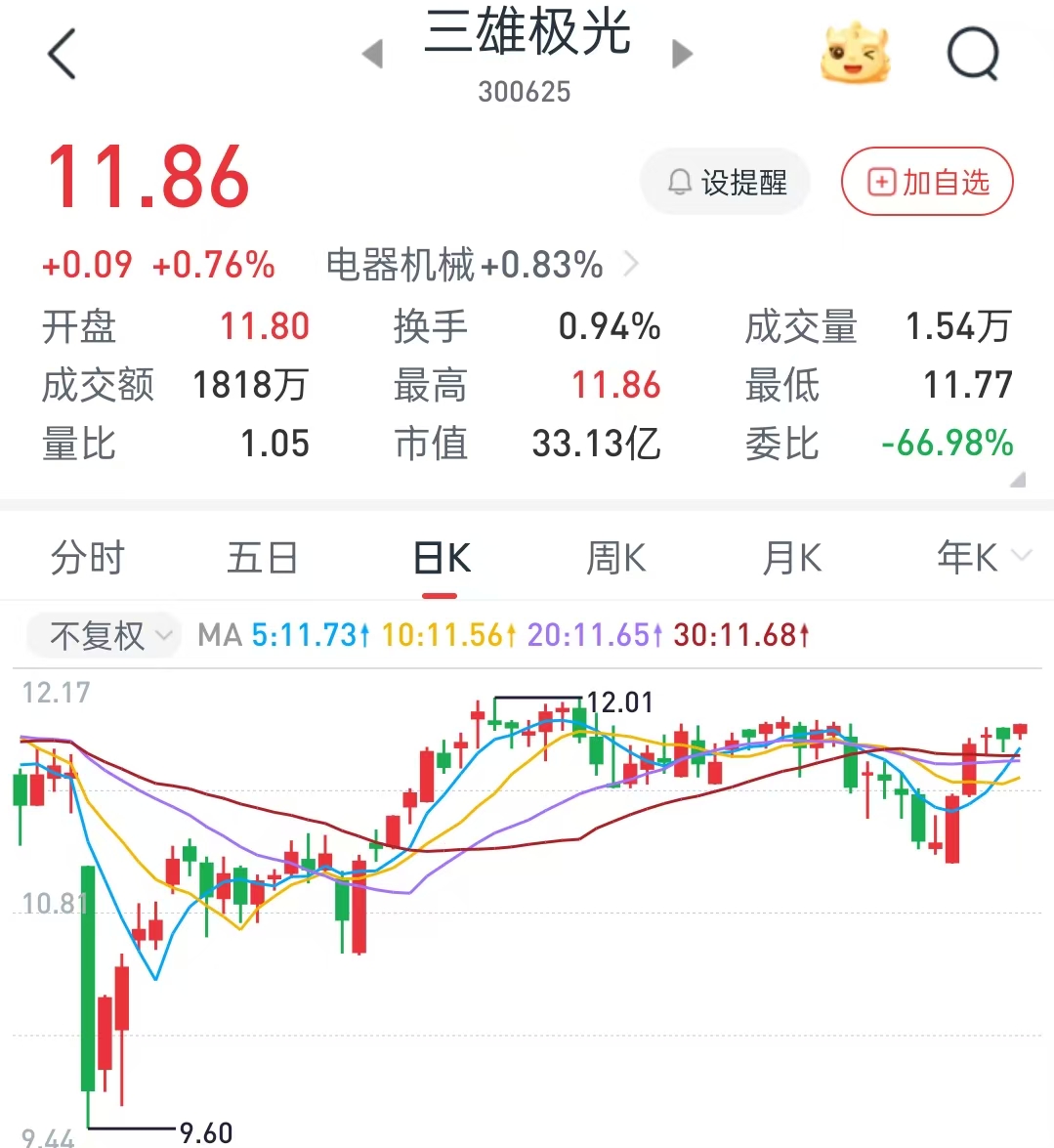This screenshot has height=1148, width=1054.
Task: Open the 年K period dropdown
Action: coord(982,558)
